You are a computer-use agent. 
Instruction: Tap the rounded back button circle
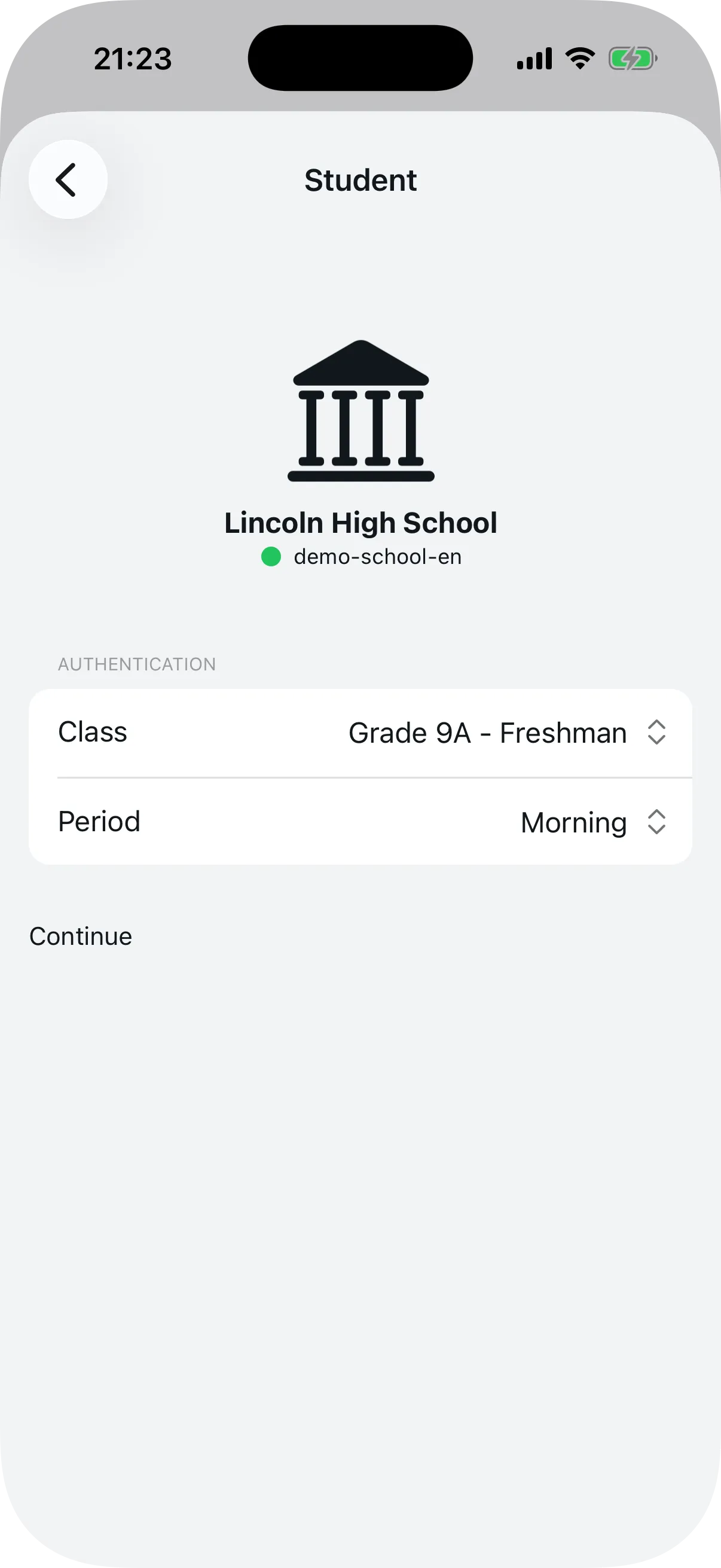point(68,179)
